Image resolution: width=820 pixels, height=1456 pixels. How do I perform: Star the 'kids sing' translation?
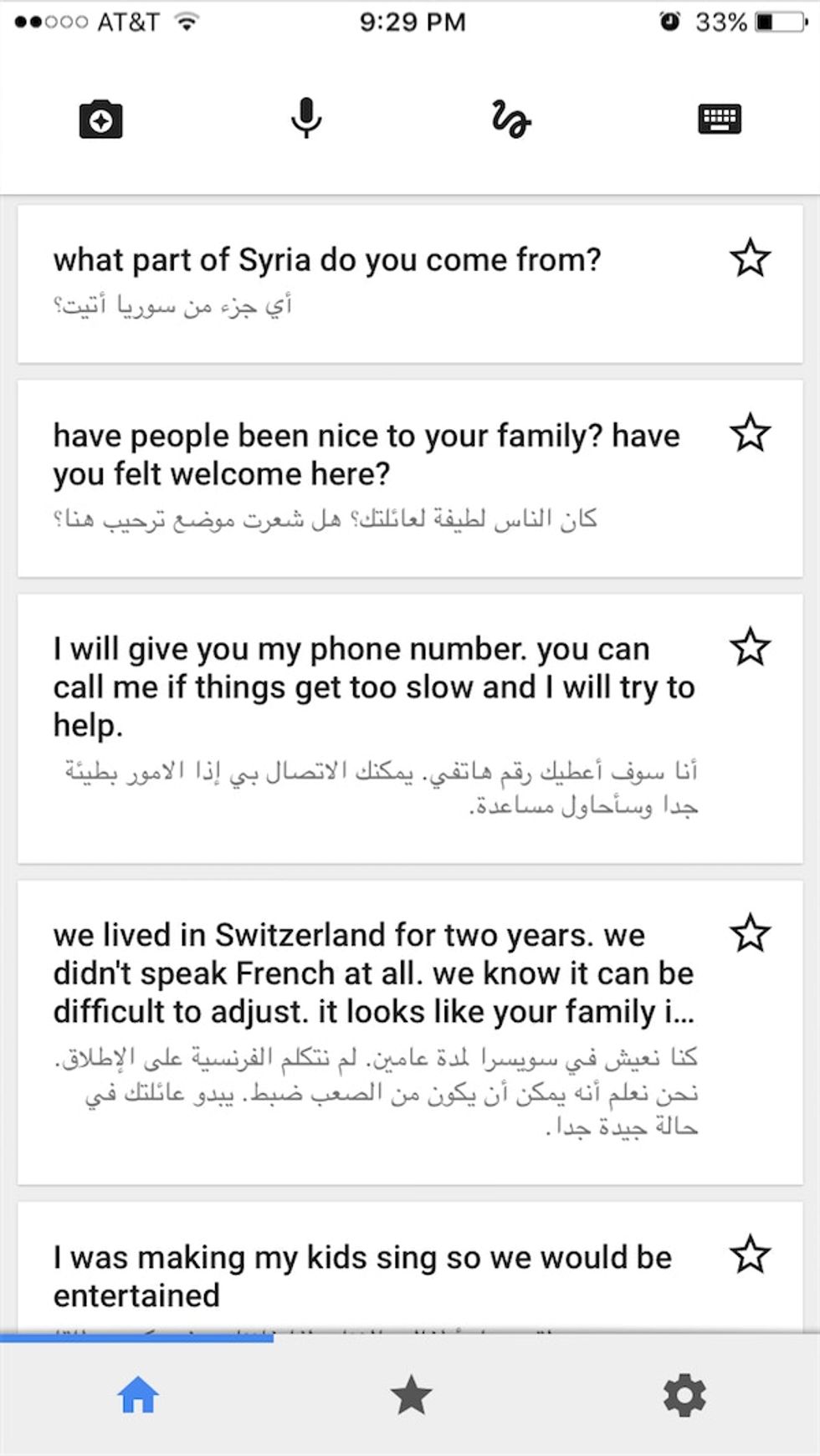(750, 1254)
